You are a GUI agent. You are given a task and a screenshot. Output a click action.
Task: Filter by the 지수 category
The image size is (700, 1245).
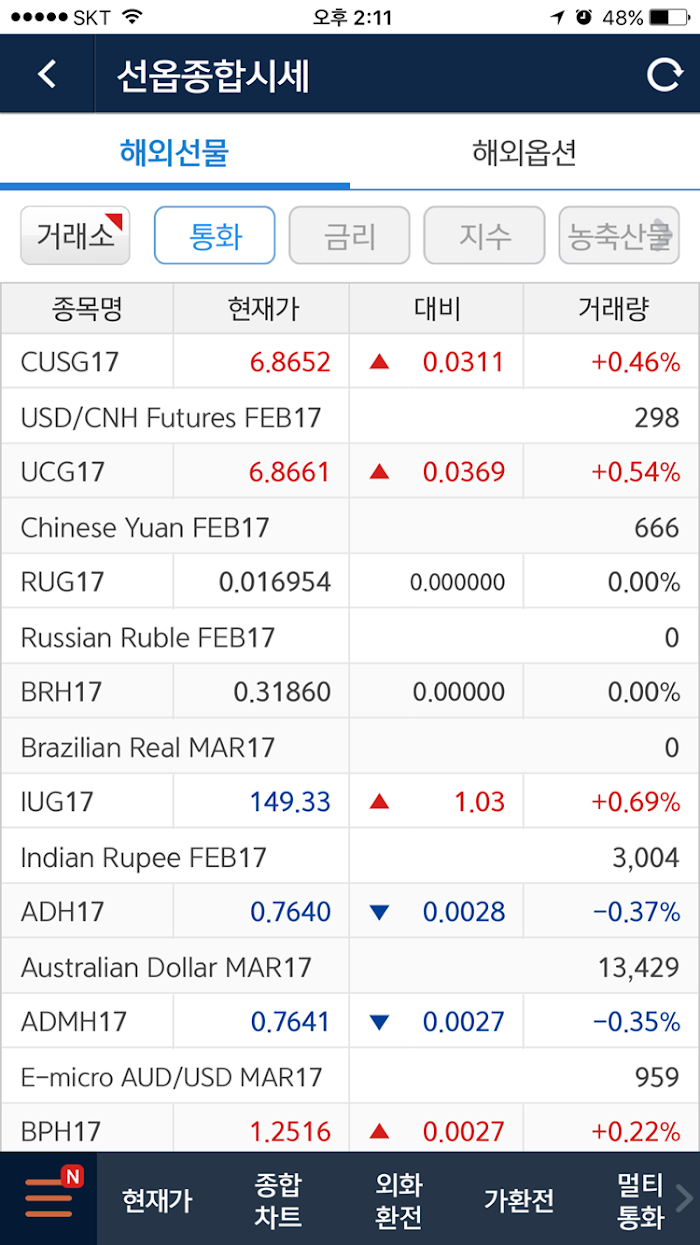pos(485,236)
